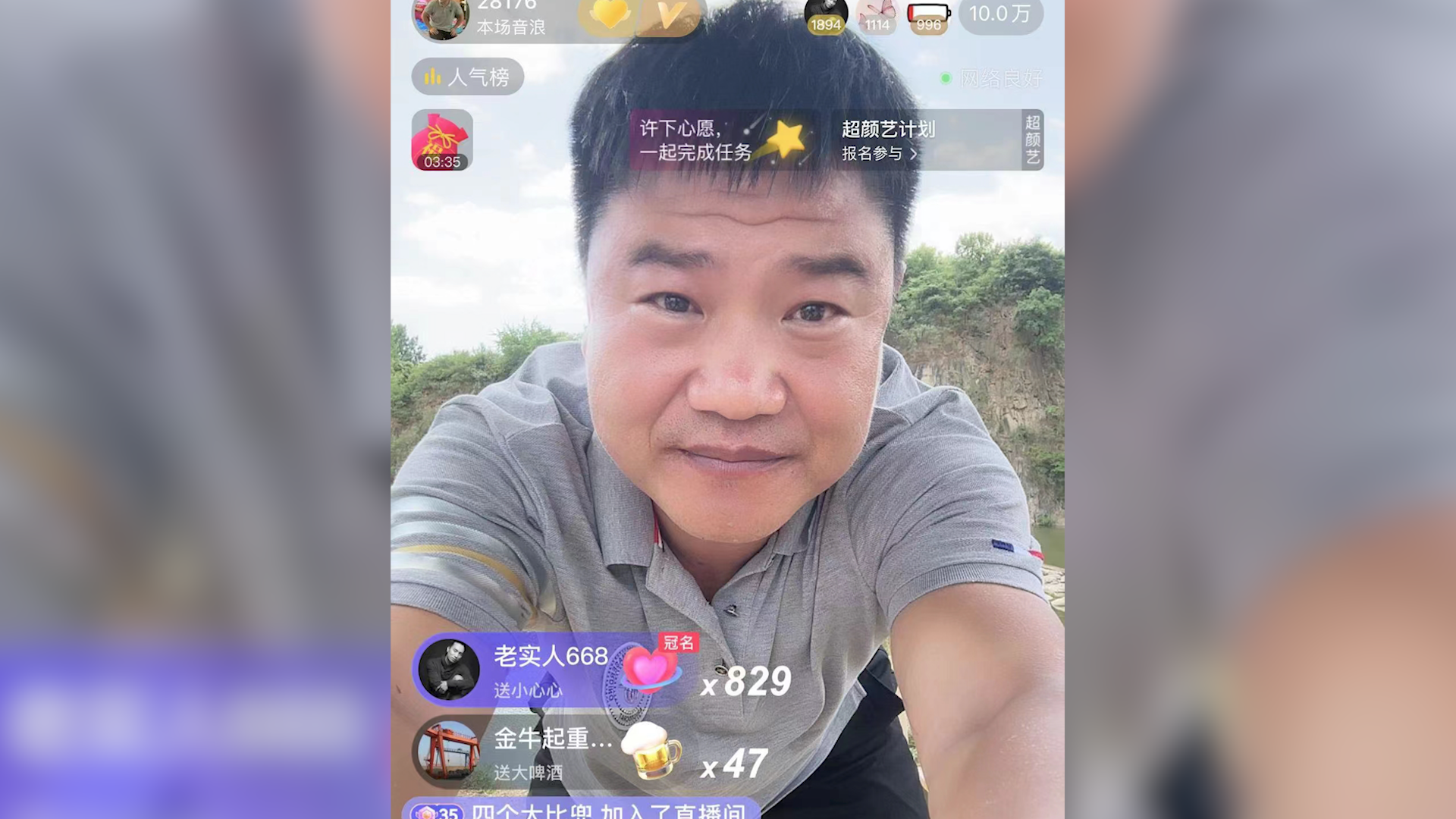Screen dimensions: 1456x819
Task: Open the red packet with countdown timer
Action: pos(442,140)
